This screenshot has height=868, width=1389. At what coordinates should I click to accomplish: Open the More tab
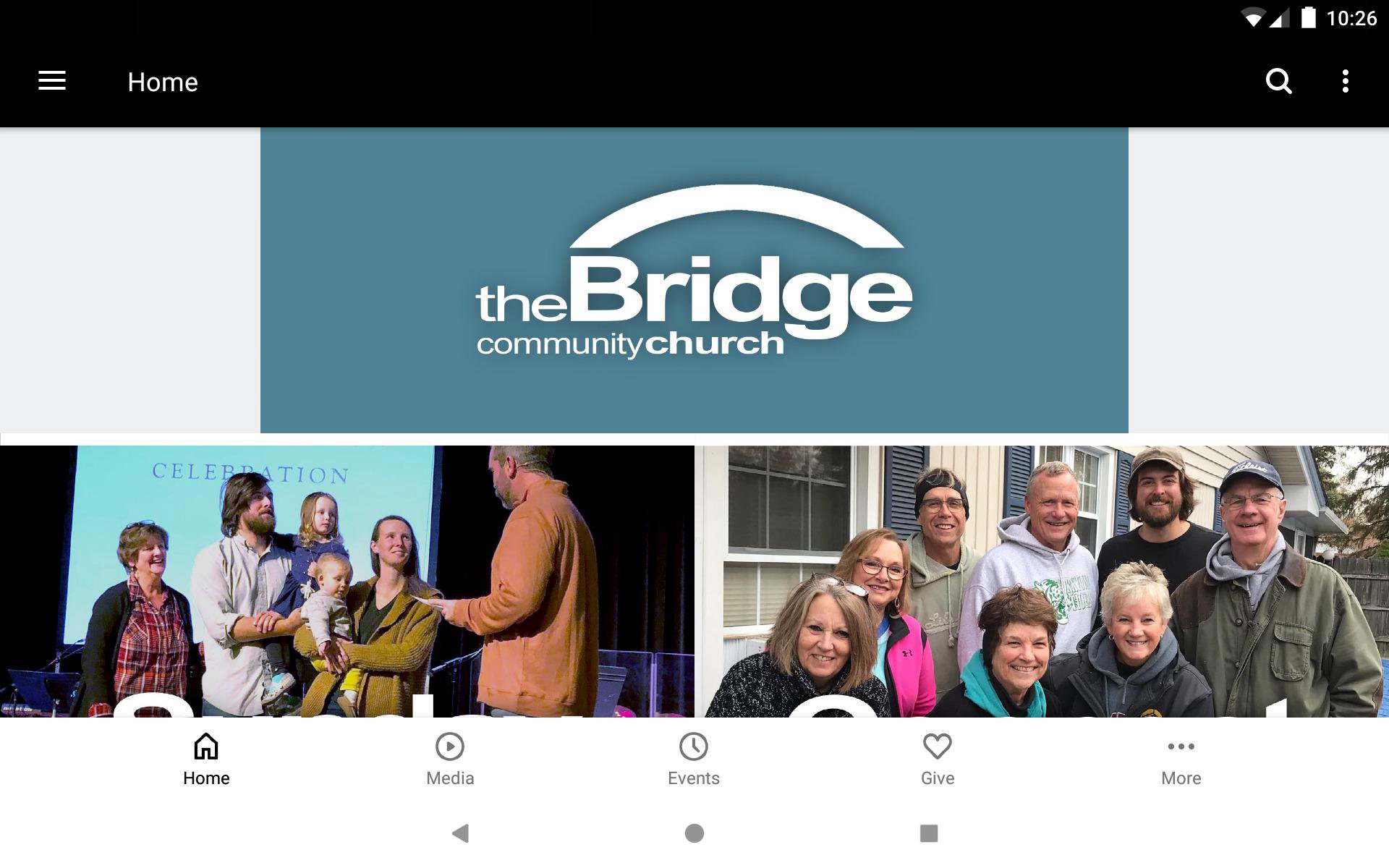click(x=1181, y=759)
